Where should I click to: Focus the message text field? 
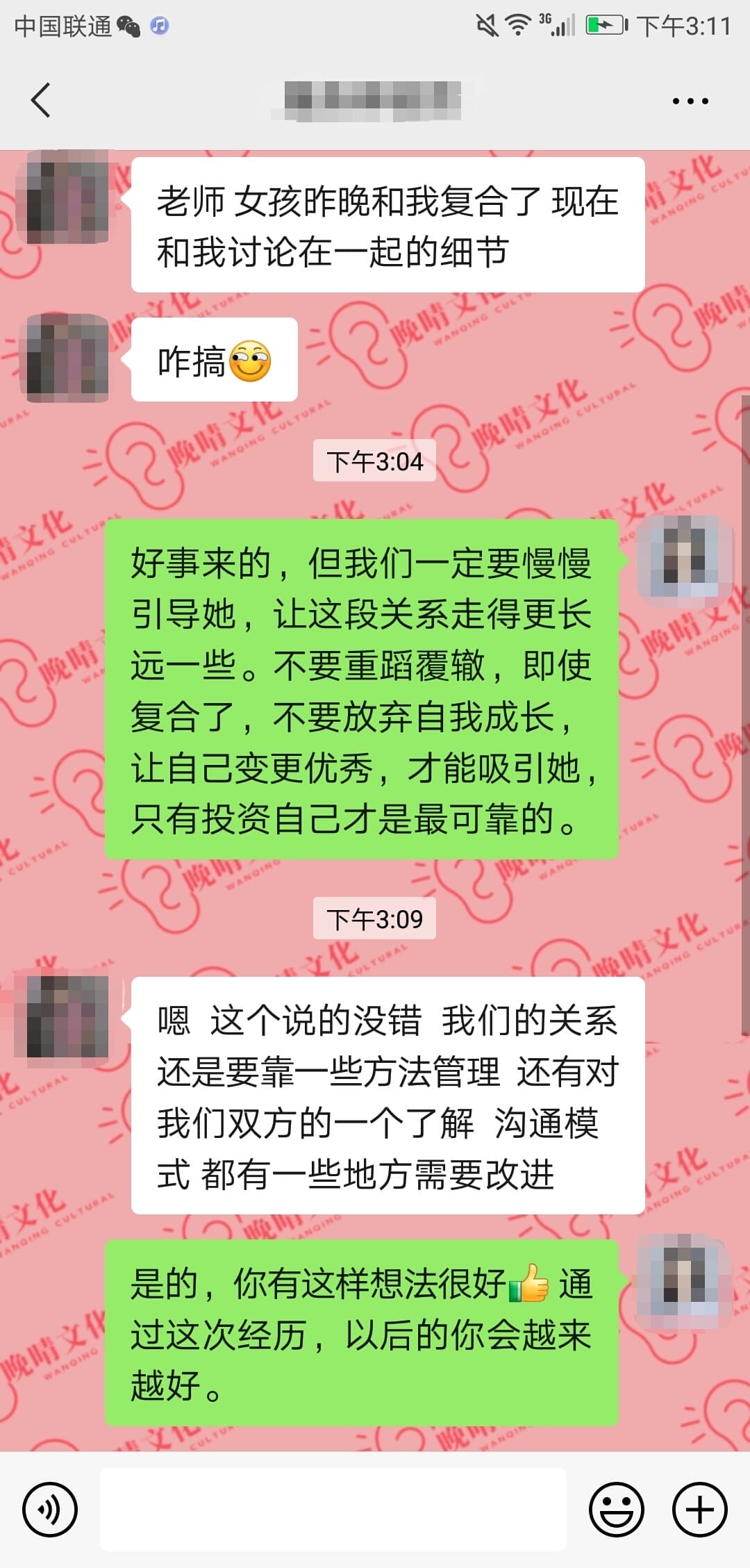point(333,1509)
